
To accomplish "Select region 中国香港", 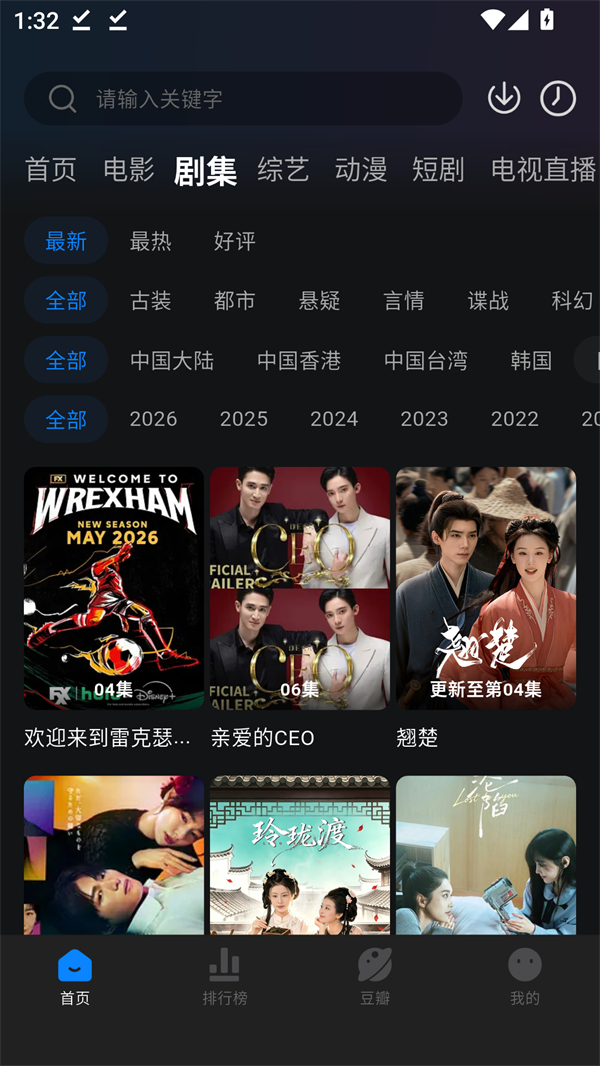I will (x=299, y=360).
